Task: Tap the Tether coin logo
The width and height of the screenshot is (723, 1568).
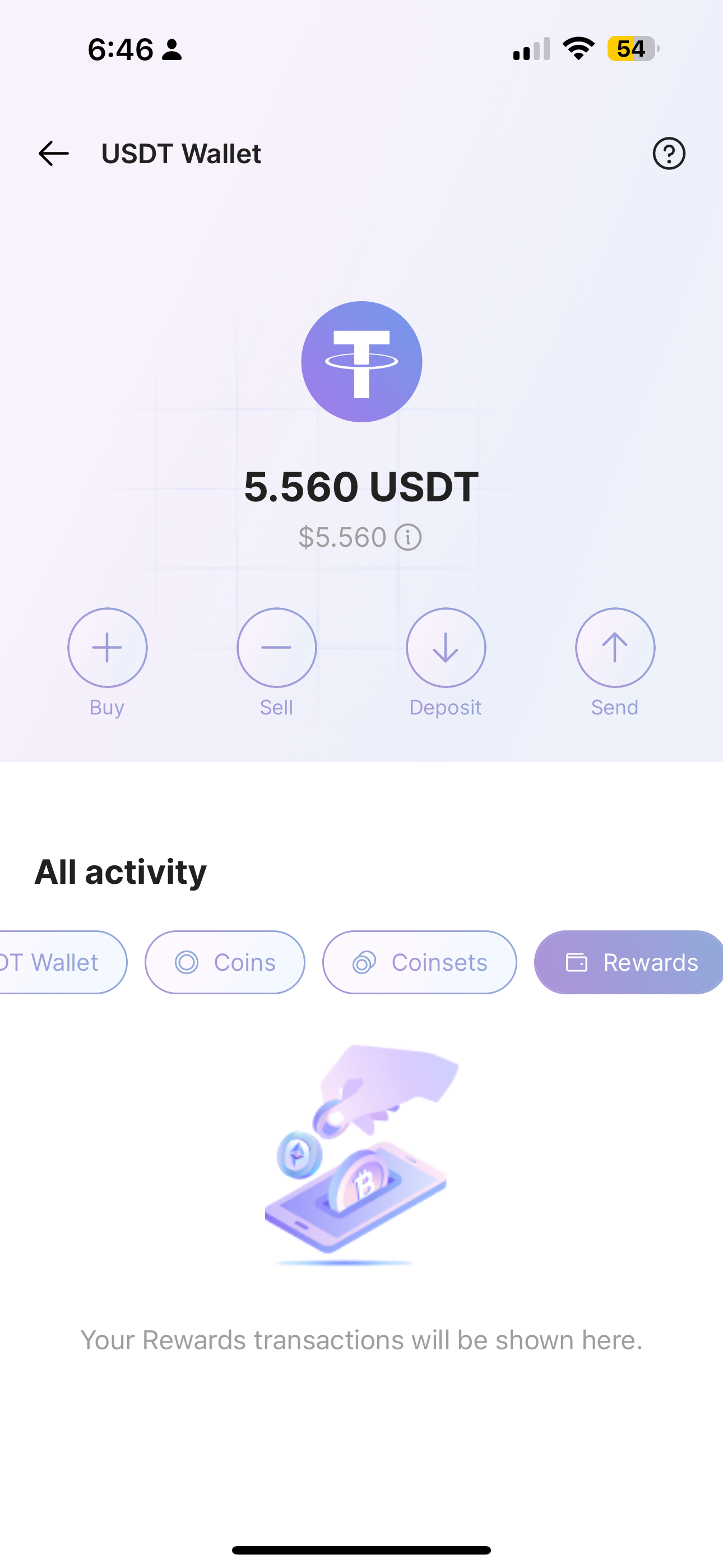Action: [361, 361]
